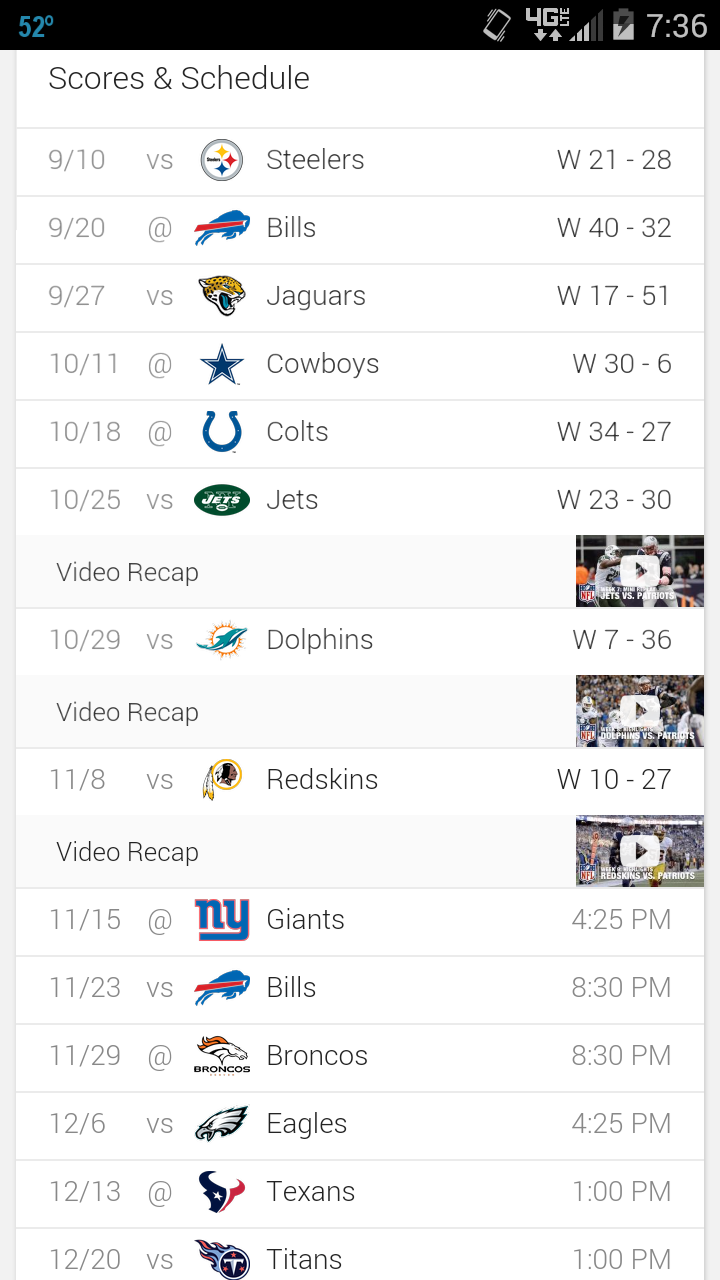View the 9/27 Jaguars game
The width and height of the screenshot is (720, 1280).
point(360,297)
